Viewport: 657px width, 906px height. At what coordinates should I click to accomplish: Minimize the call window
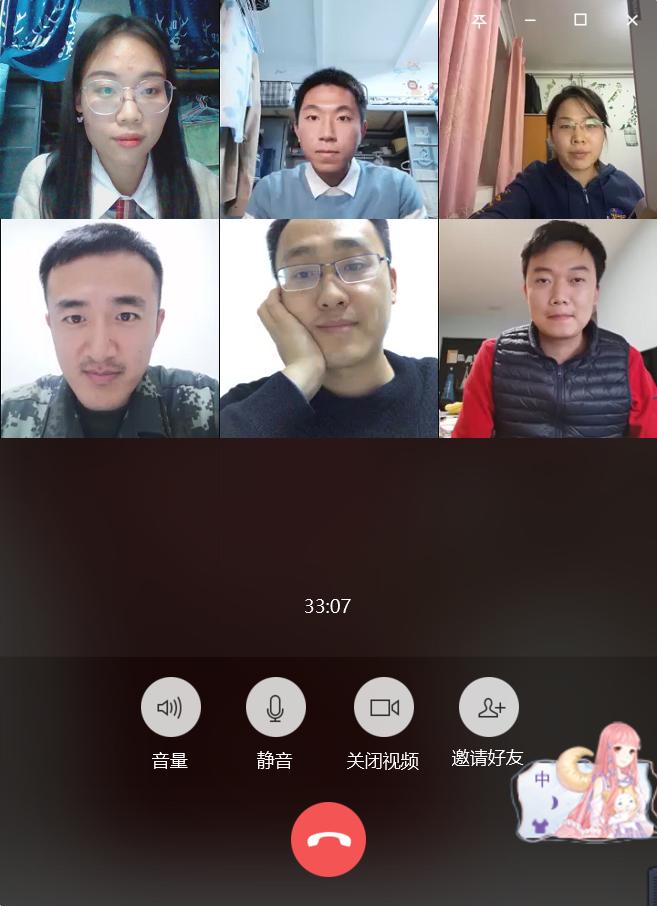point(530,19)
